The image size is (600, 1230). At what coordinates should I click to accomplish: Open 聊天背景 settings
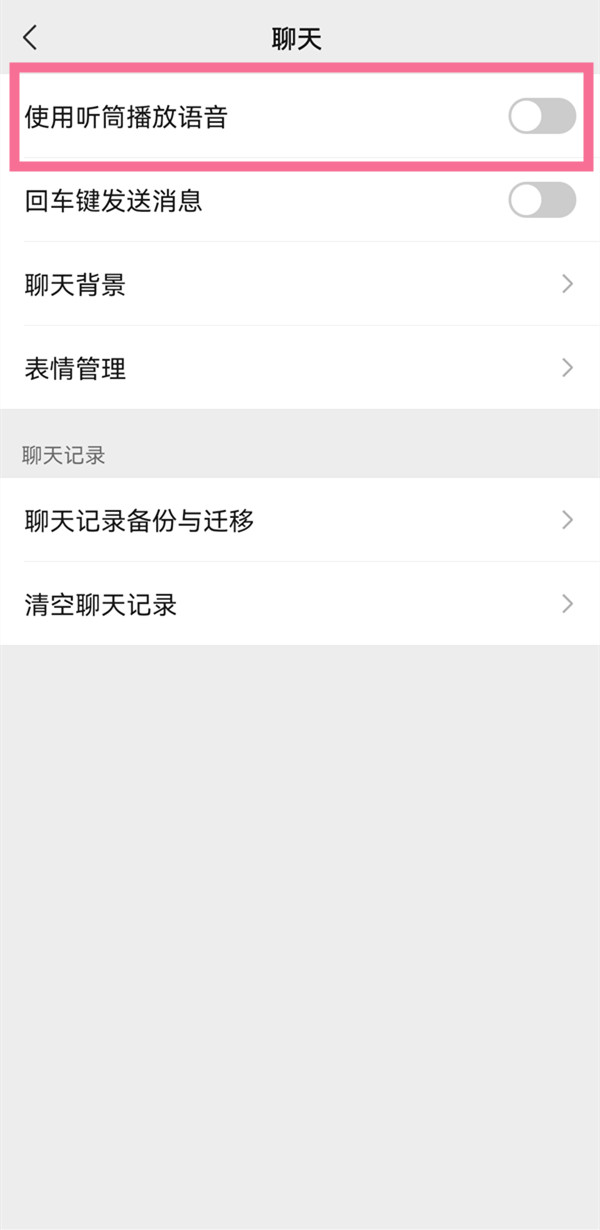click(300, 284)
